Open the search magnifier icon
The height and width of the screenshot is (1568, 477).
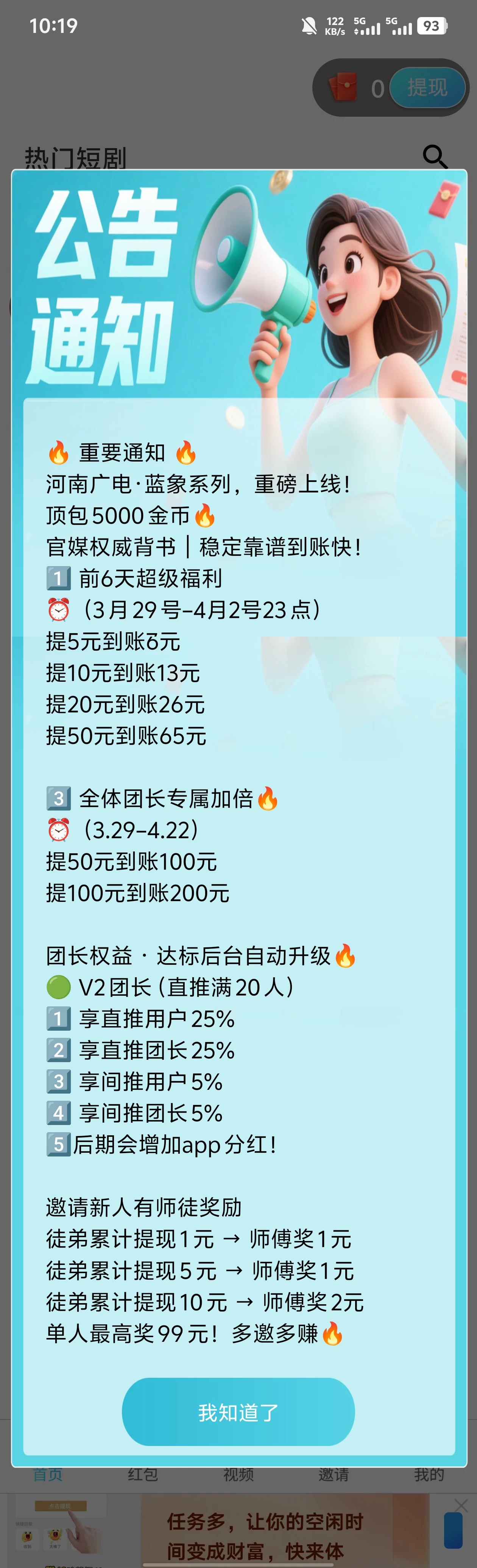pos(435,157)
